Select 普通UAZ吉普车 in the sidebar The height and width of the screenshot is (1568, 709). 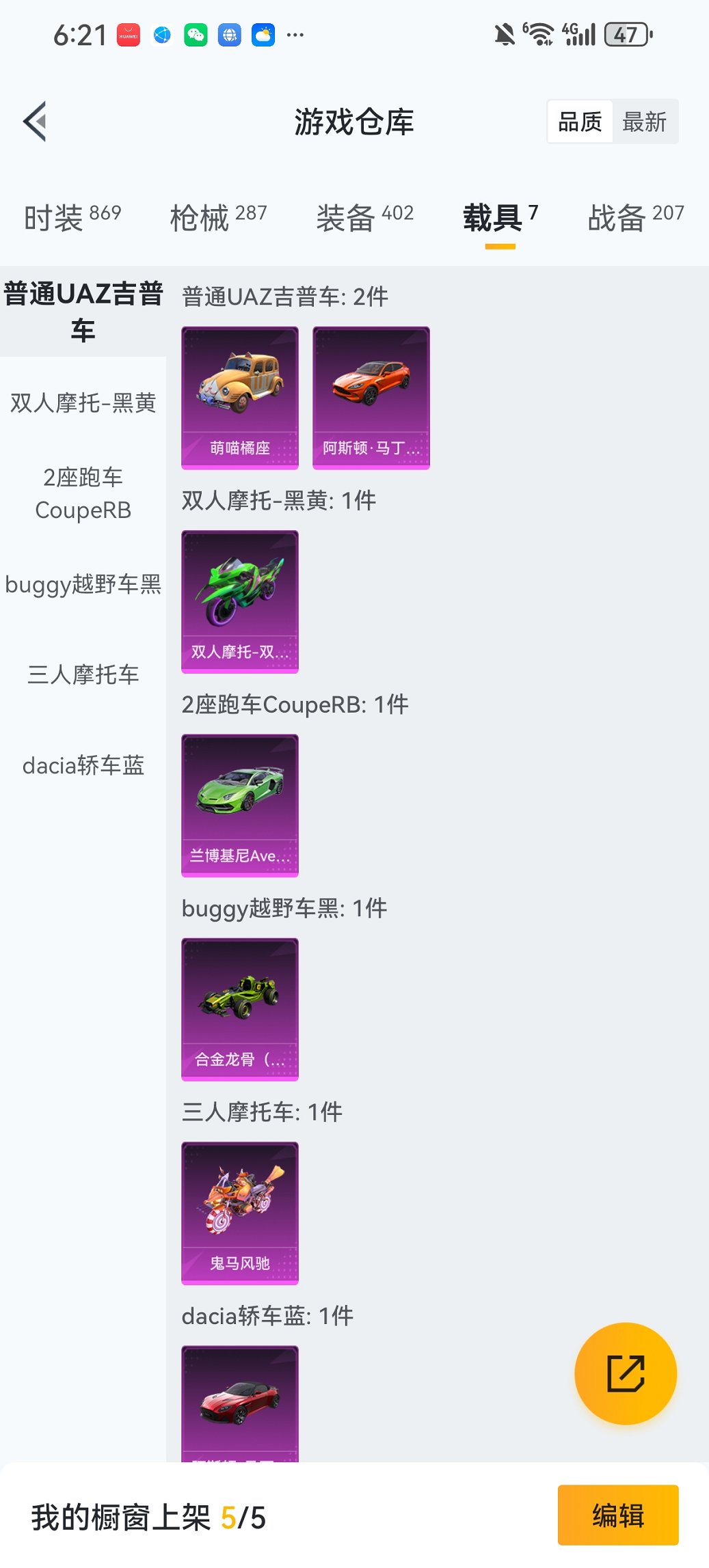(x=82, y=311)
